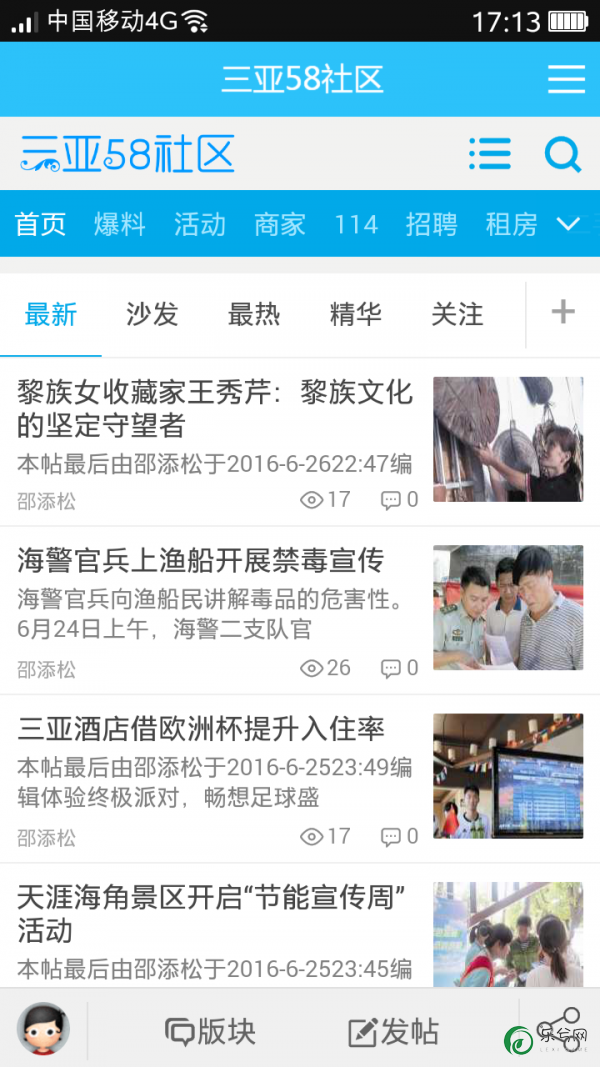This screenshot has width=600, height=1067.
Task: Switch to the 活动 tab
Action: [x=200, y=224]
